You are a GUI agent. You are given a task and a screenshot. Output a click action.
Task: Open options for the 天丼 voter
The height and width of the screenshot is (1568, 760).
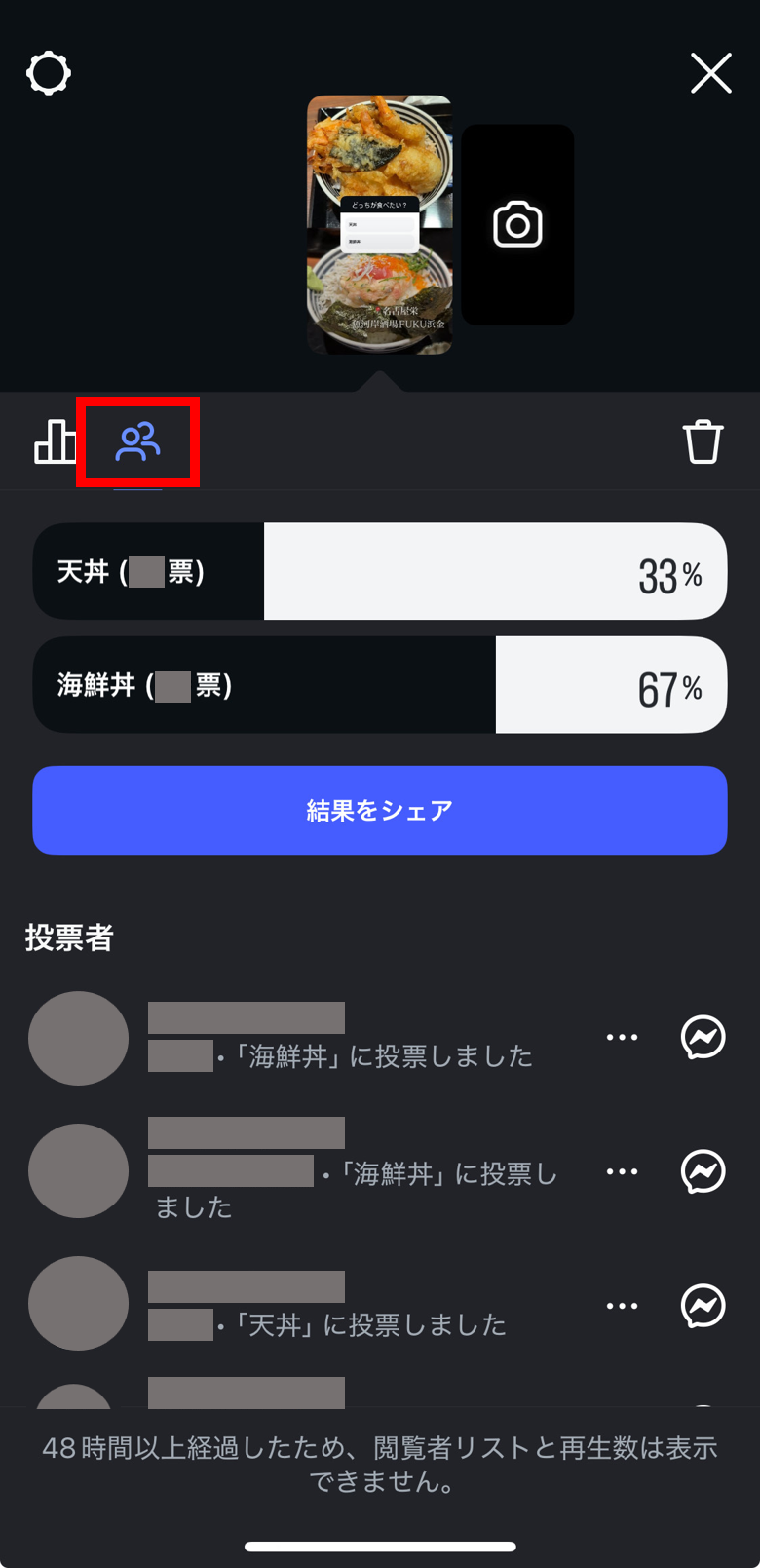click(x=622, y=1306)
